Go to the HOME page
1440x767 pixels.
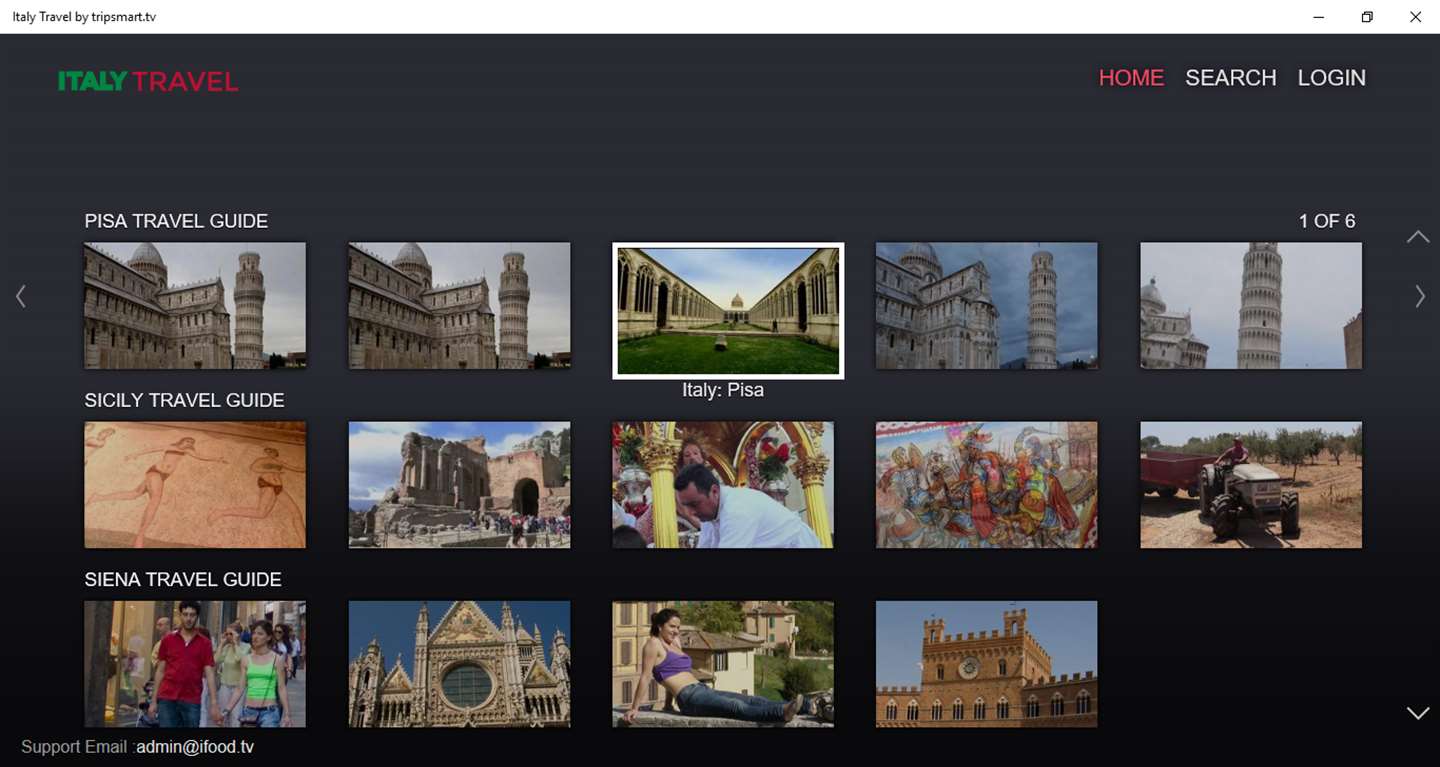[1131, 78]
